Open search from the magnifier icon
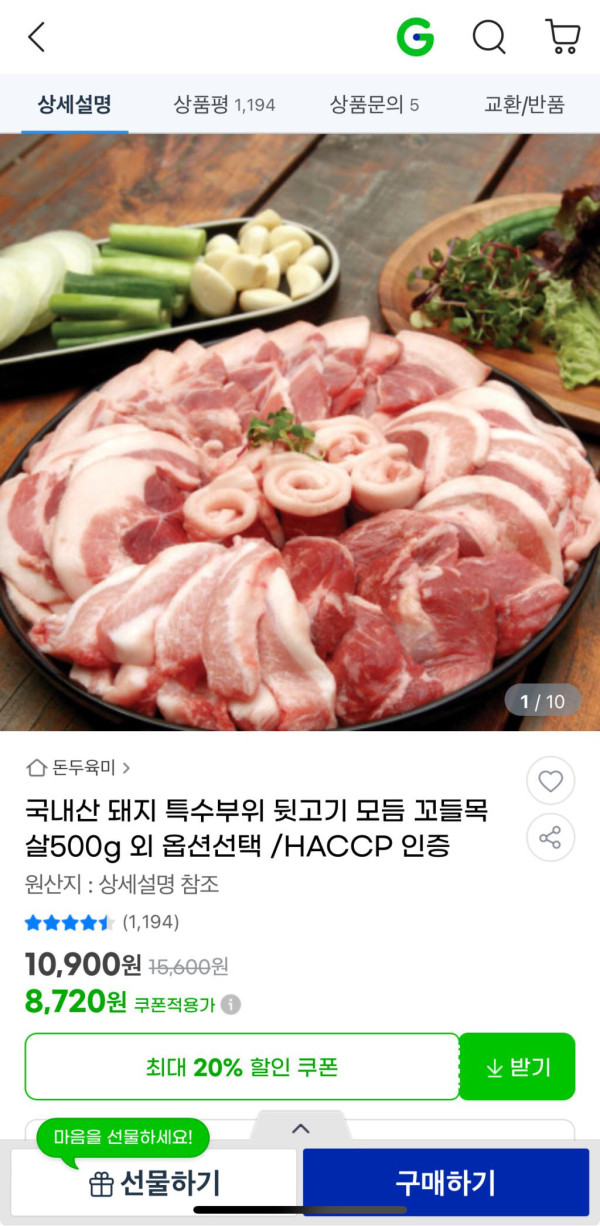The height and width of the screenshot is (1226, 600). (x=488, y=37)
